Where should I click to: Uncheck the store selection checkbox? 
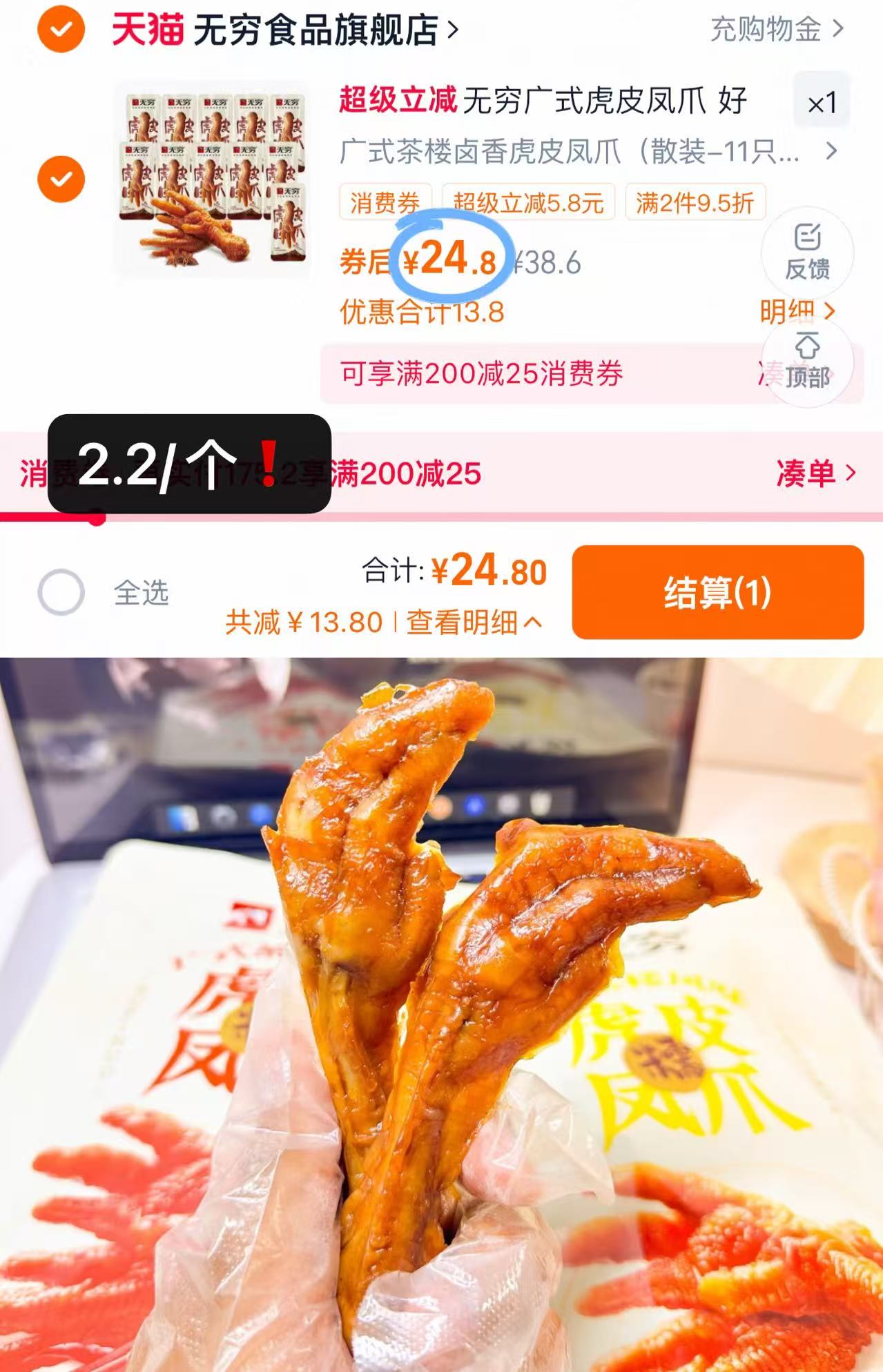[x=62, y=30]
